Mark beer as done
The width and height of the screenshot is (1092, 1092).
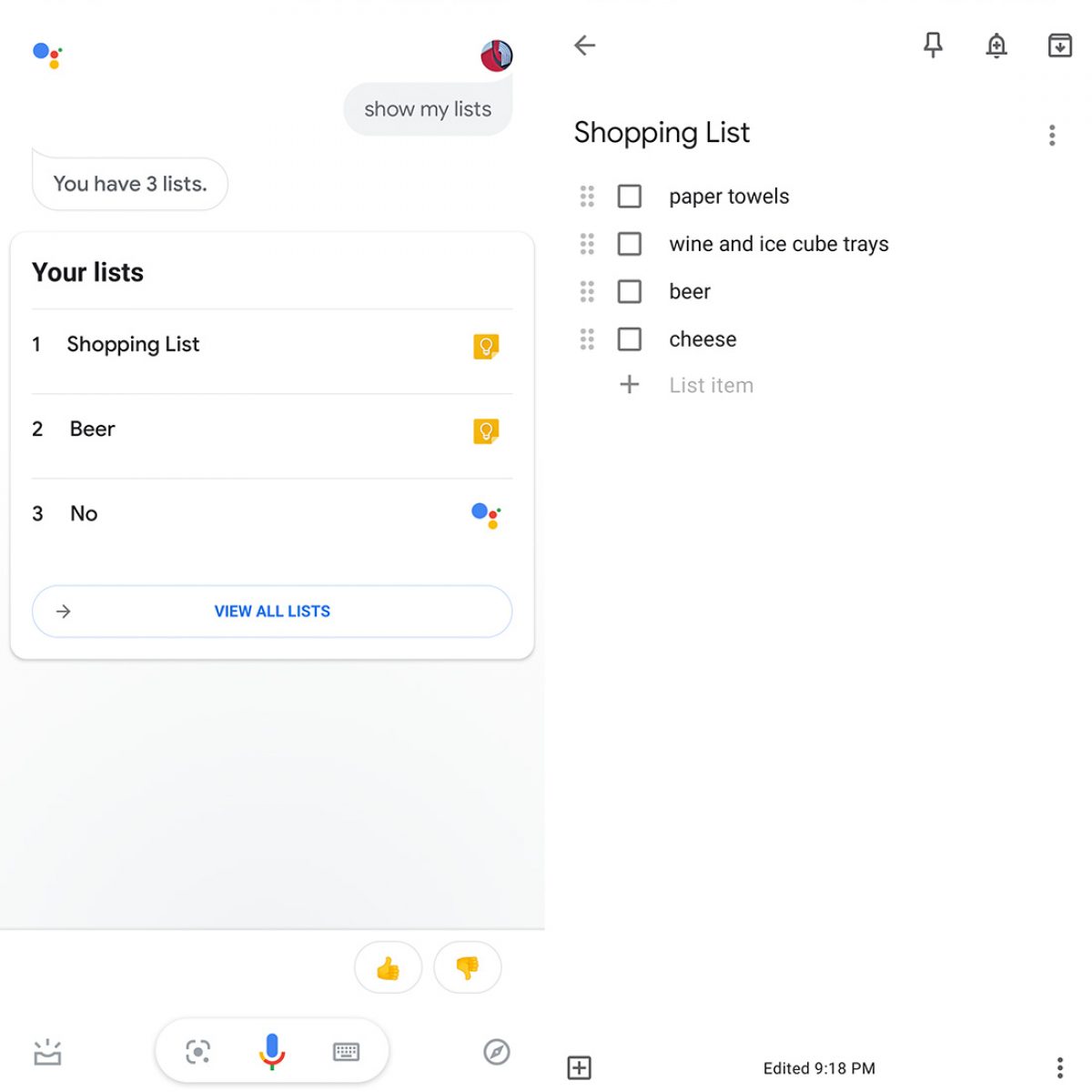(630, 291)
